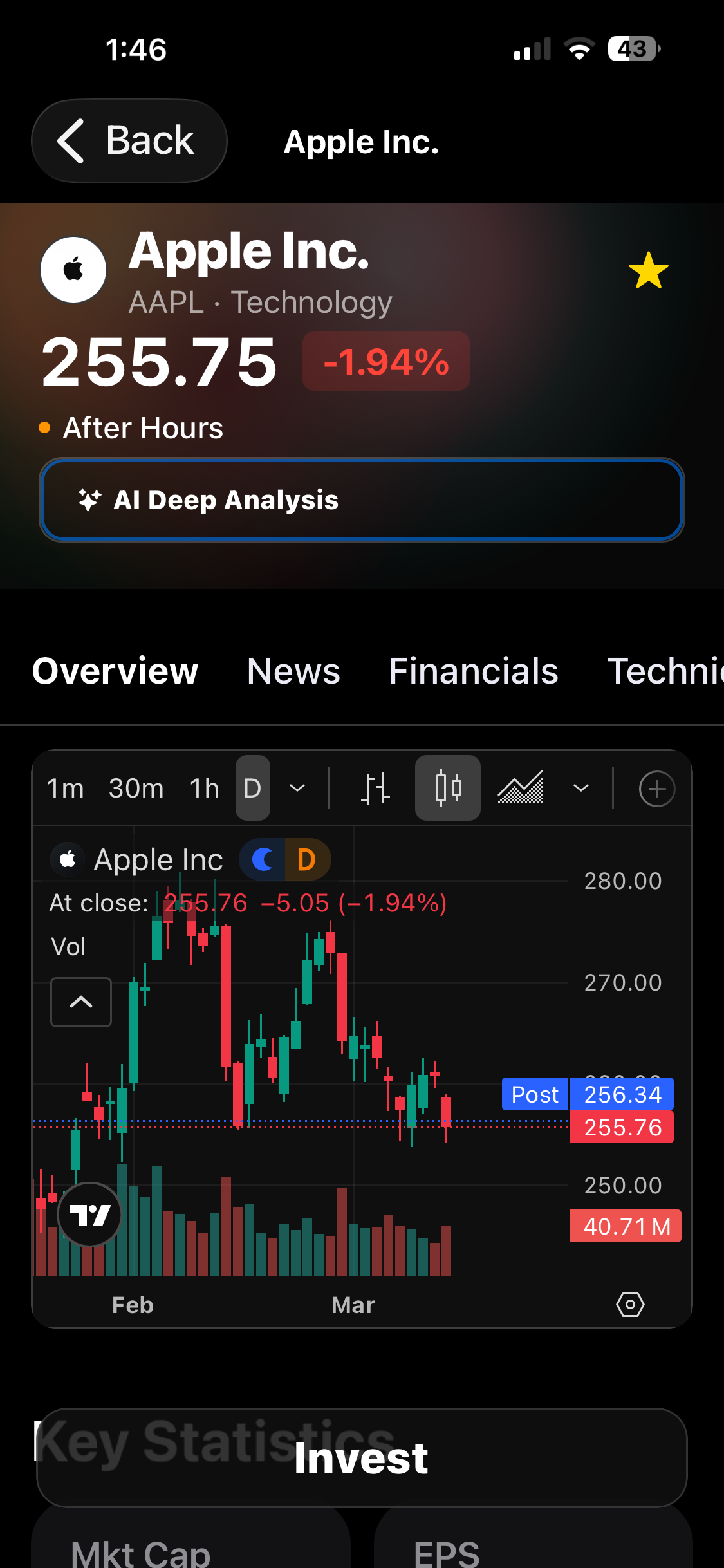
Task: Open the AI Deep Analysis feature
Action: (x=362, y=500)
